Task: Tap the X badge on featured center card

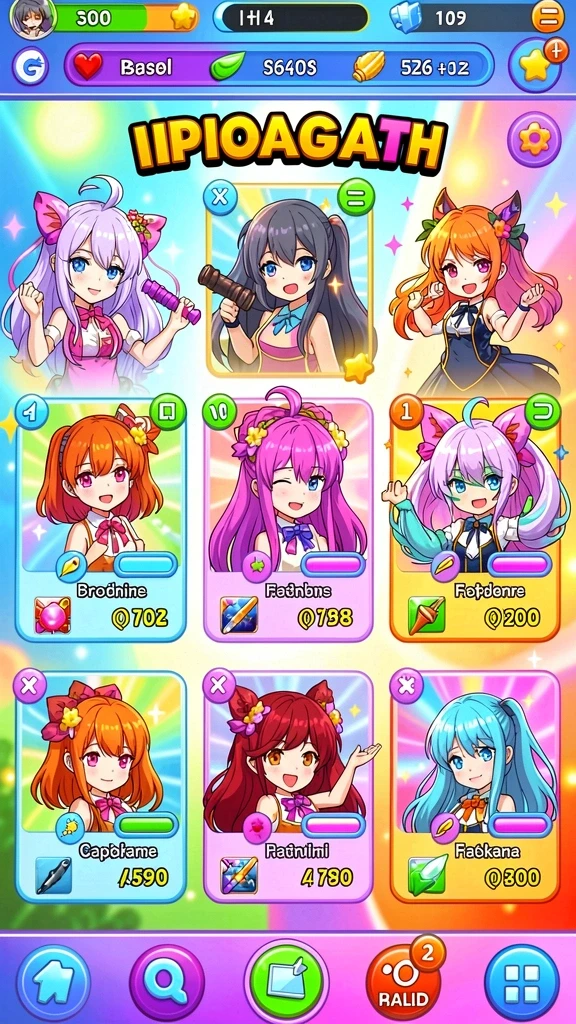Action: coord(220,196)
